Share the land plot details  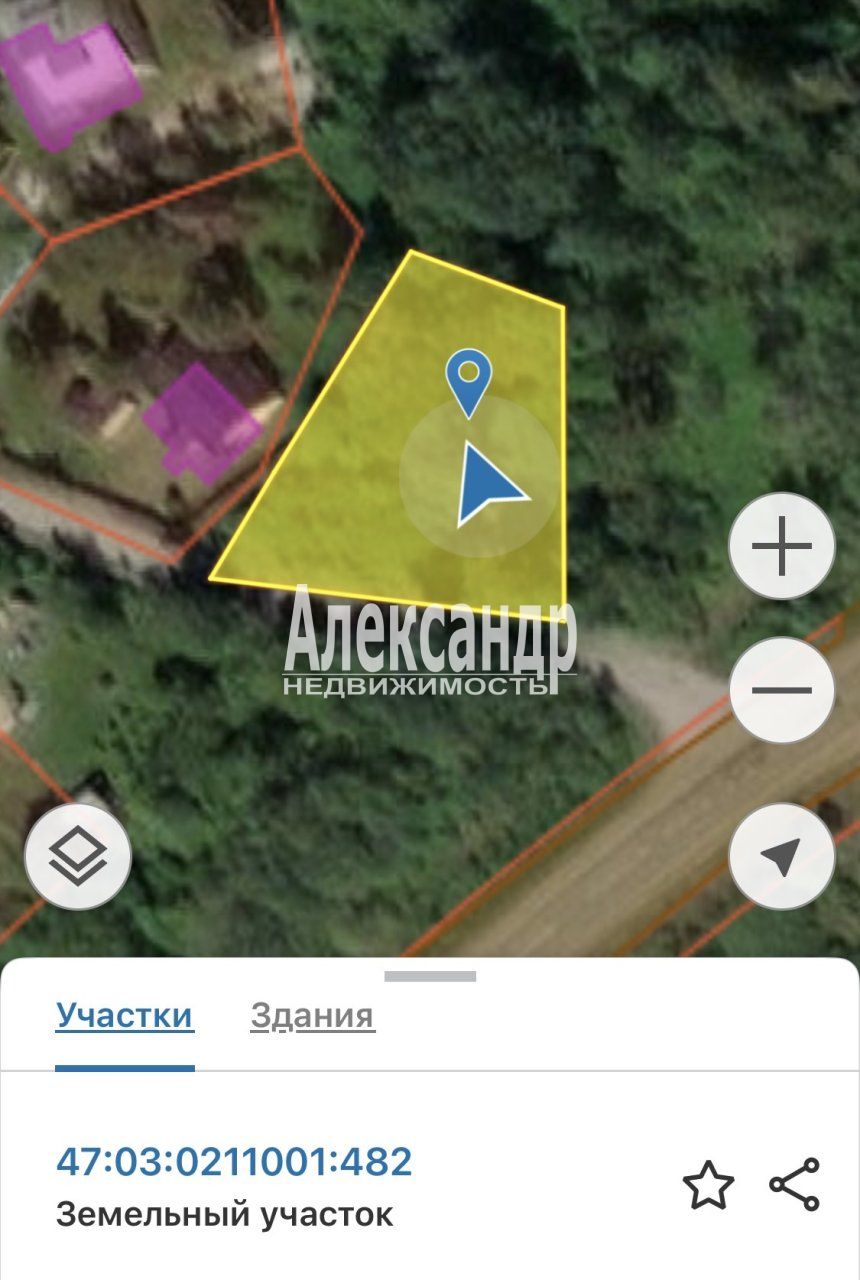pos(795,1185)
